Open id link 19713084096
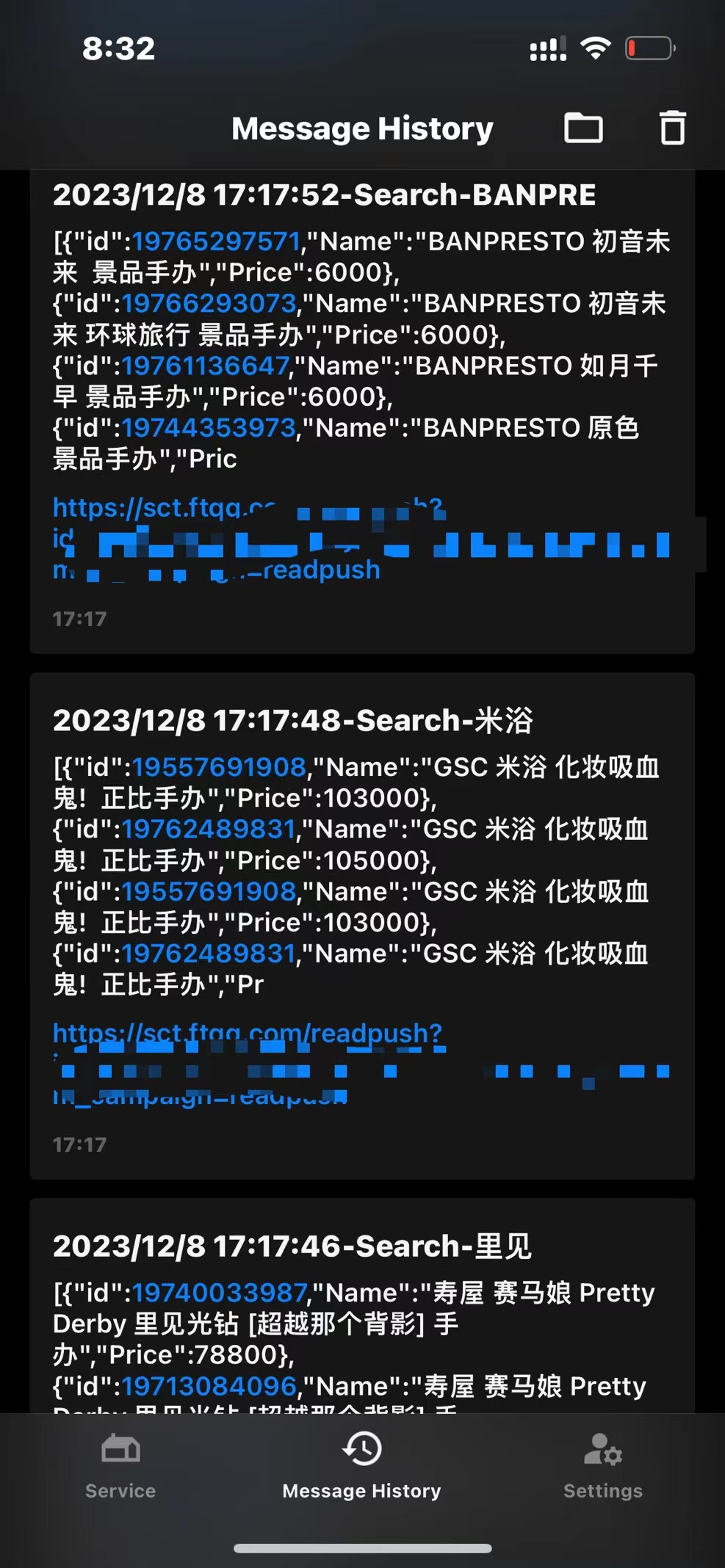 click(209, 1386)
